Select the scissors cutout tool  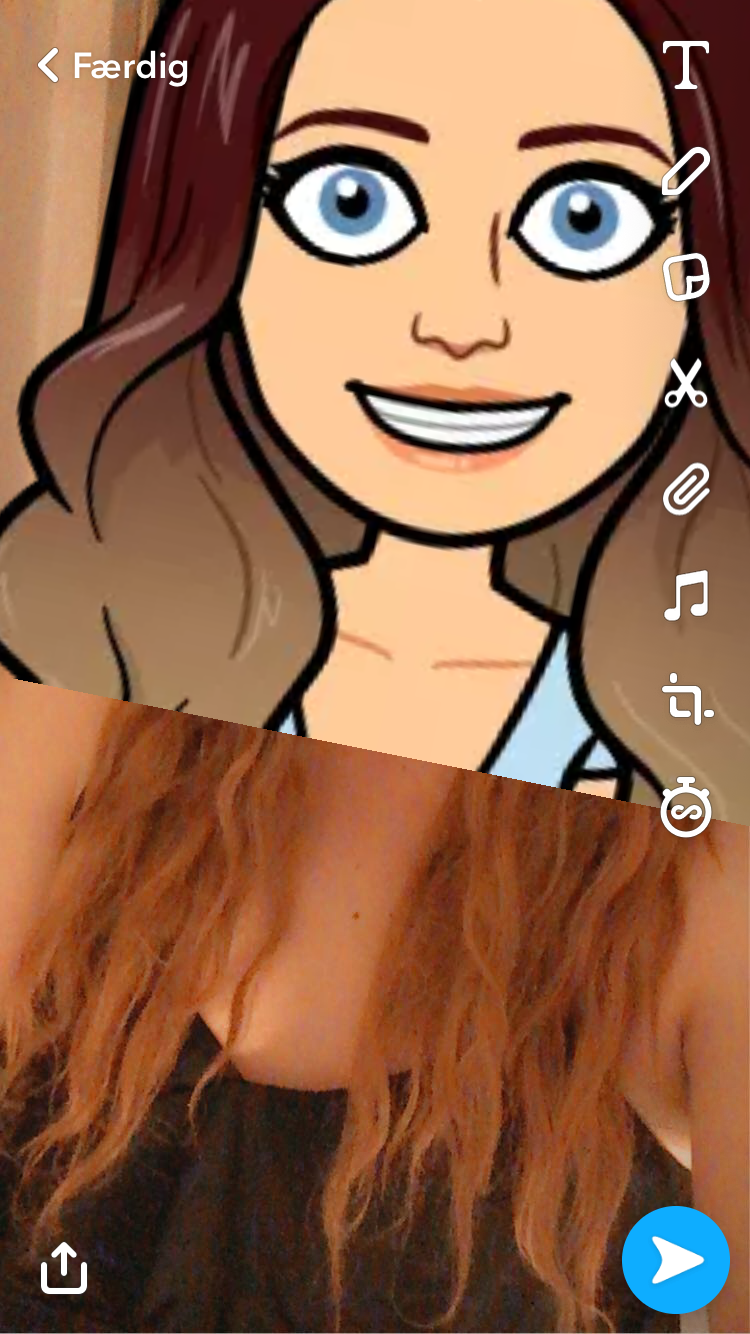coord(686,383)
